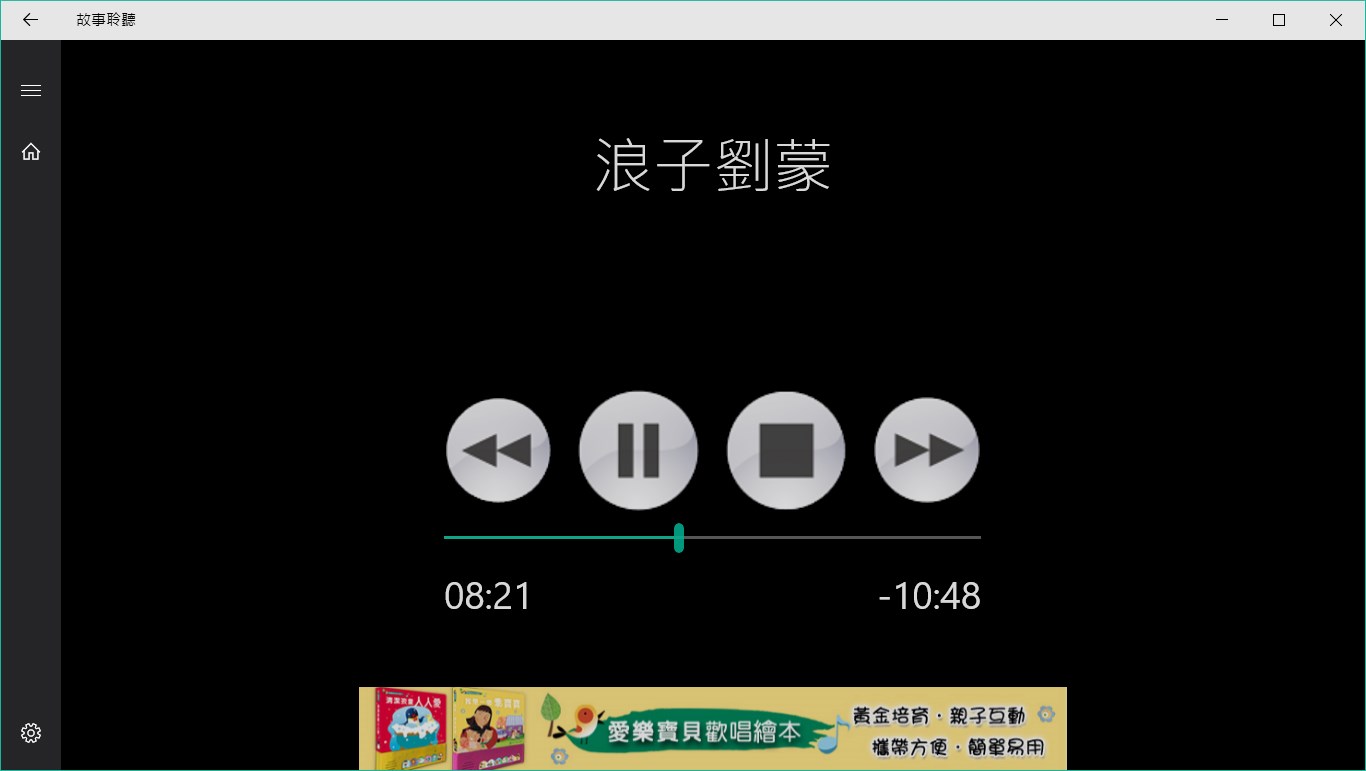Open the 愛樂寶貝歡唱繪本 ad banner

tap(712, 728)
